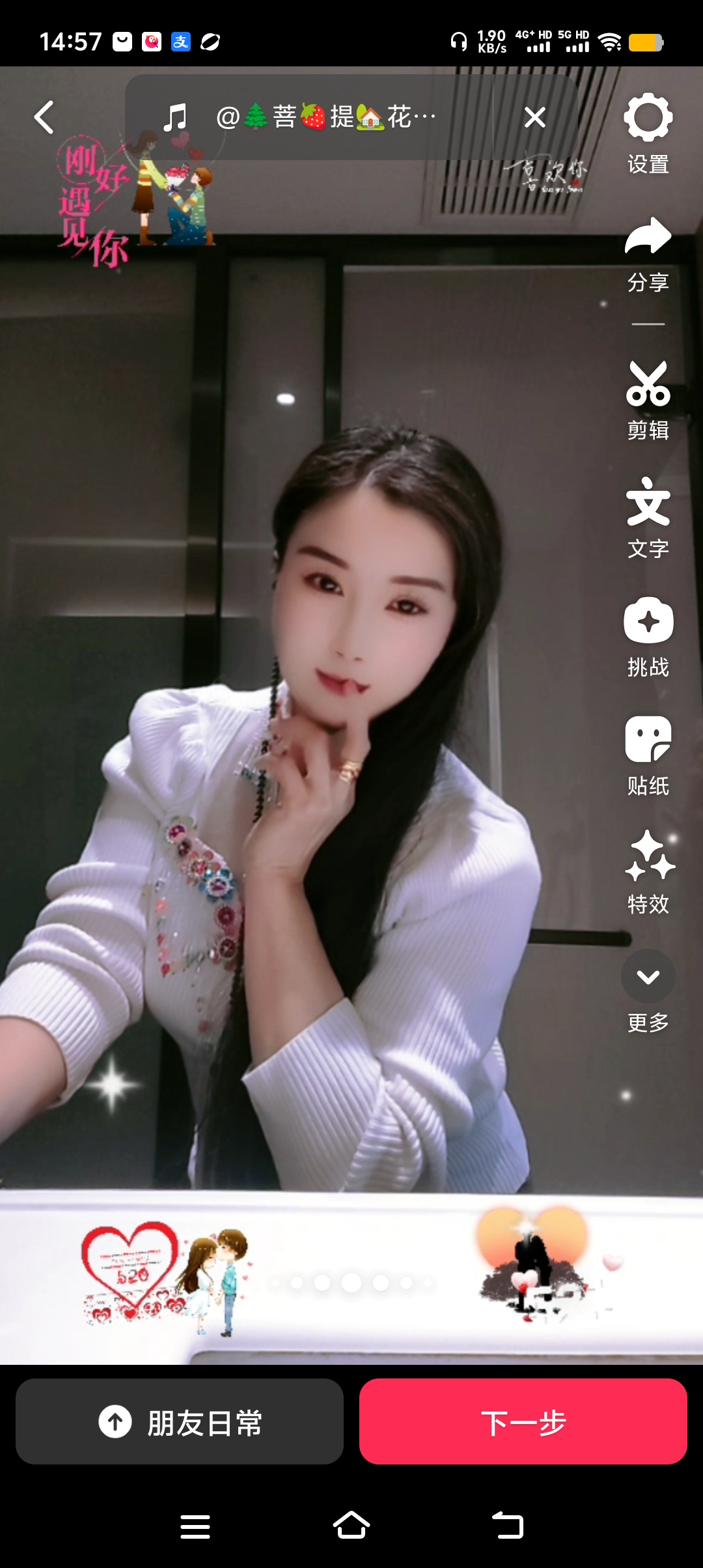
Task: Continue with 下一步
Action: pos(523,1421)
